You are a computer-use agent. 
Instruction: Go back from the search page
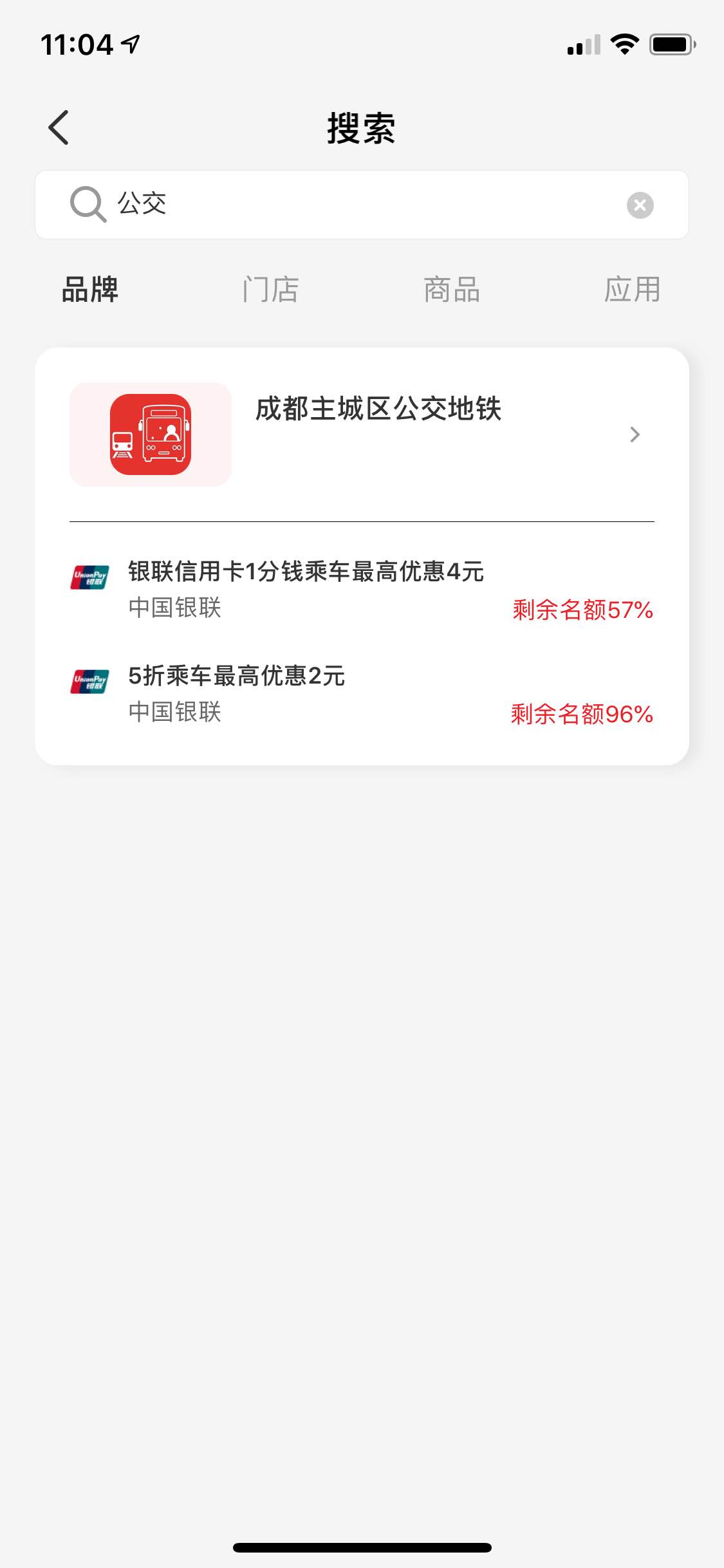pyautogui.click(x=59, y=127)
